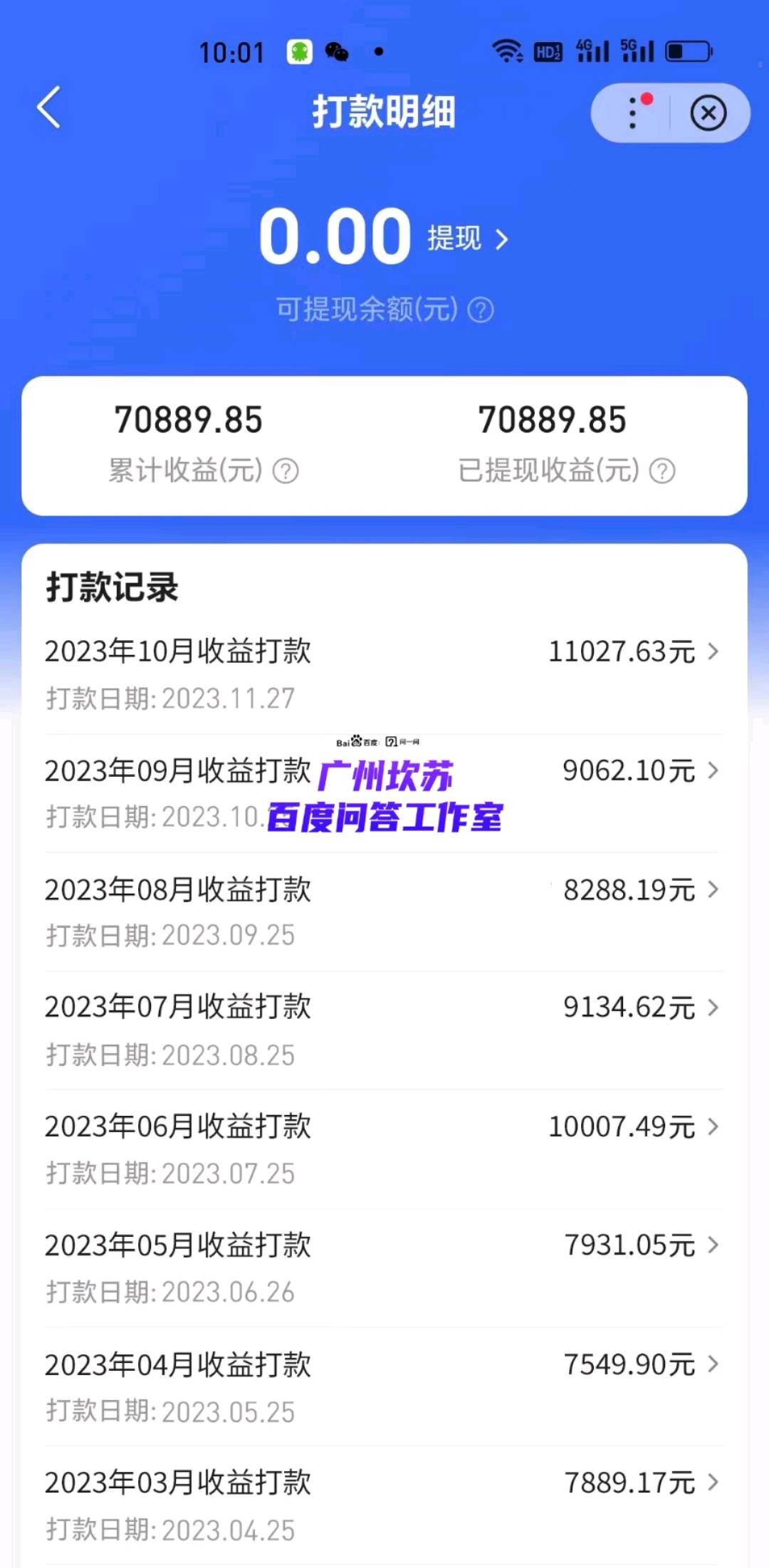
Task: View the 2023年08月收益打款 details
Action: [383, 911]
